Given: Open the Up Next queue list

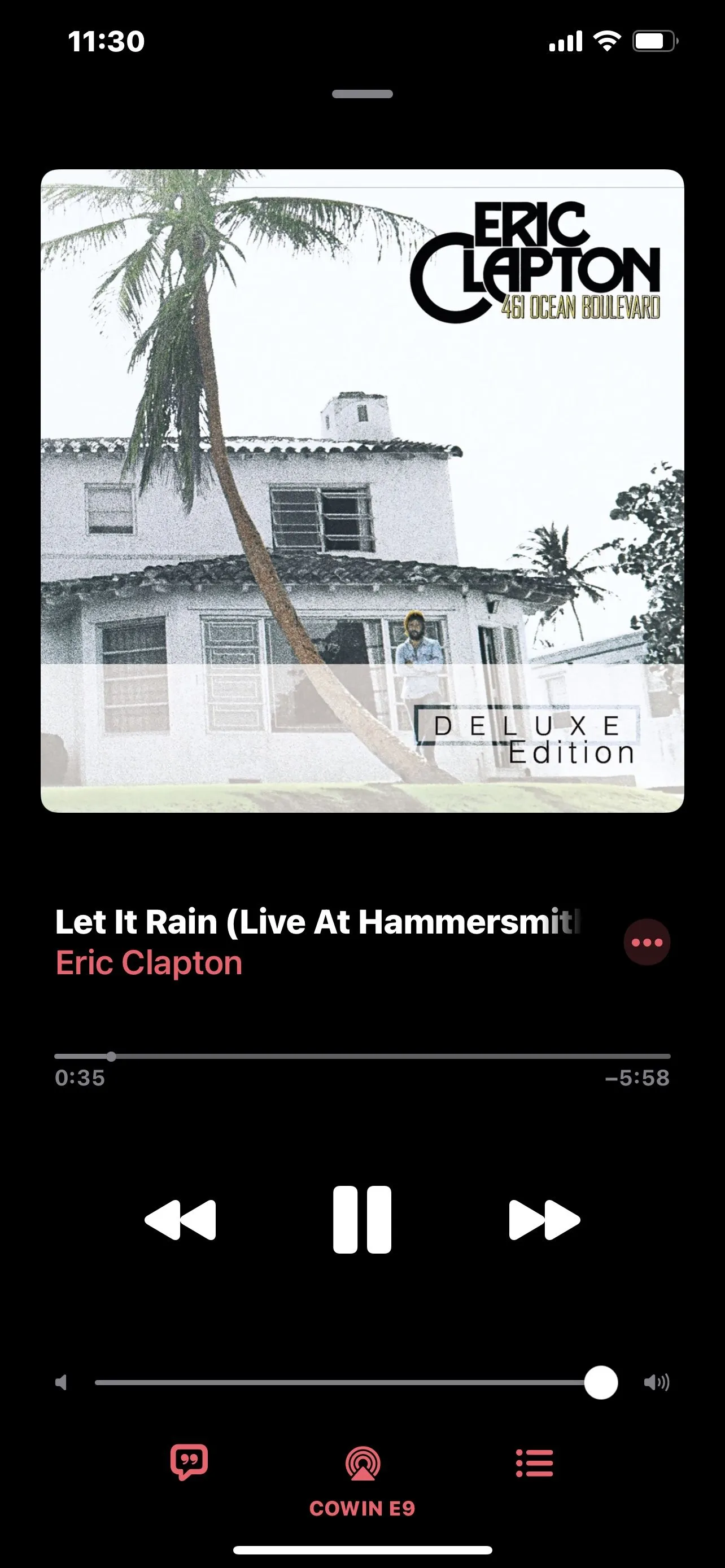Looking at the screenshot, I should click(x=535, y=1462).
